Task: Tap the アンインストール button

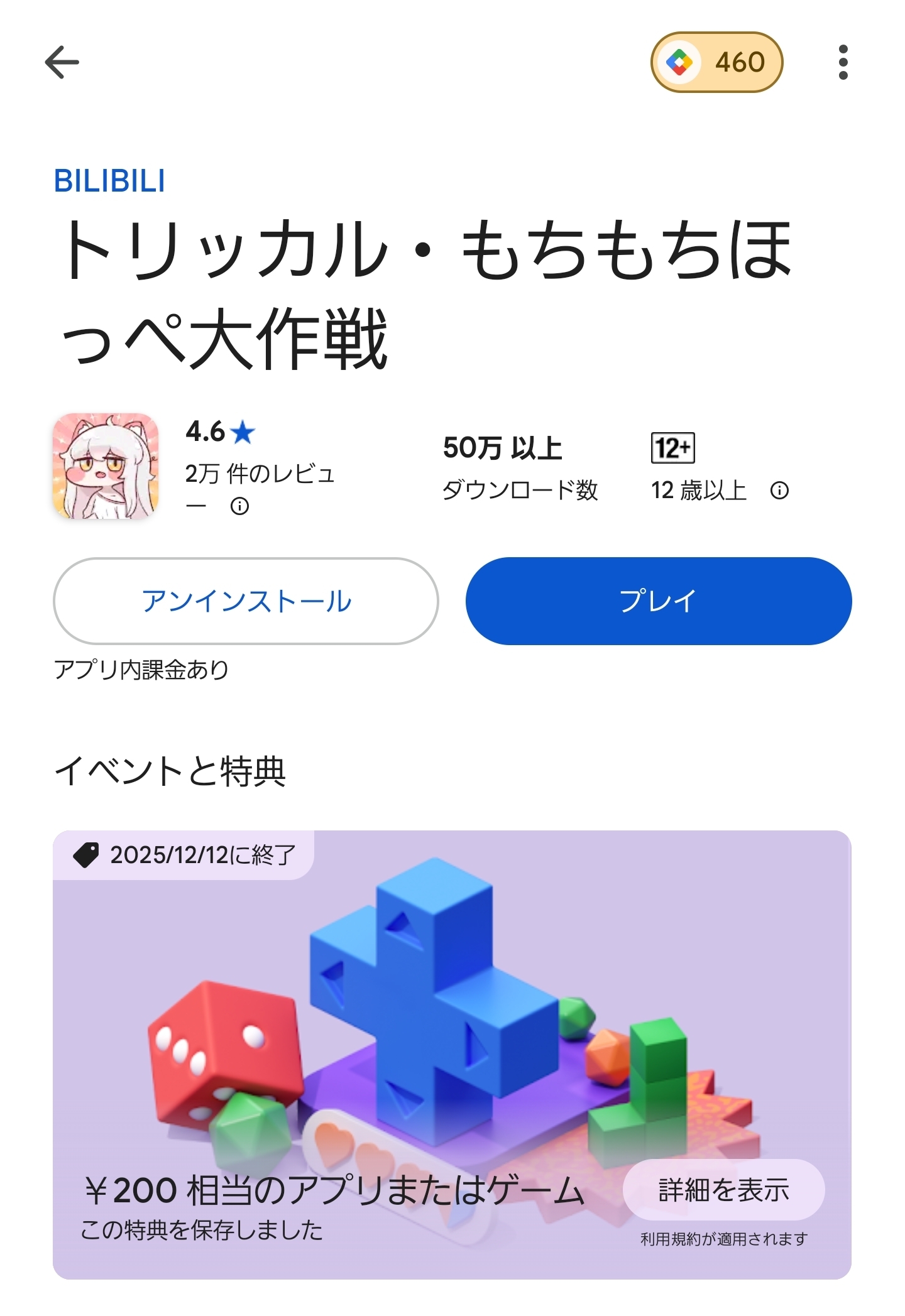Action: pyautogui.click(x=246, y=601)
